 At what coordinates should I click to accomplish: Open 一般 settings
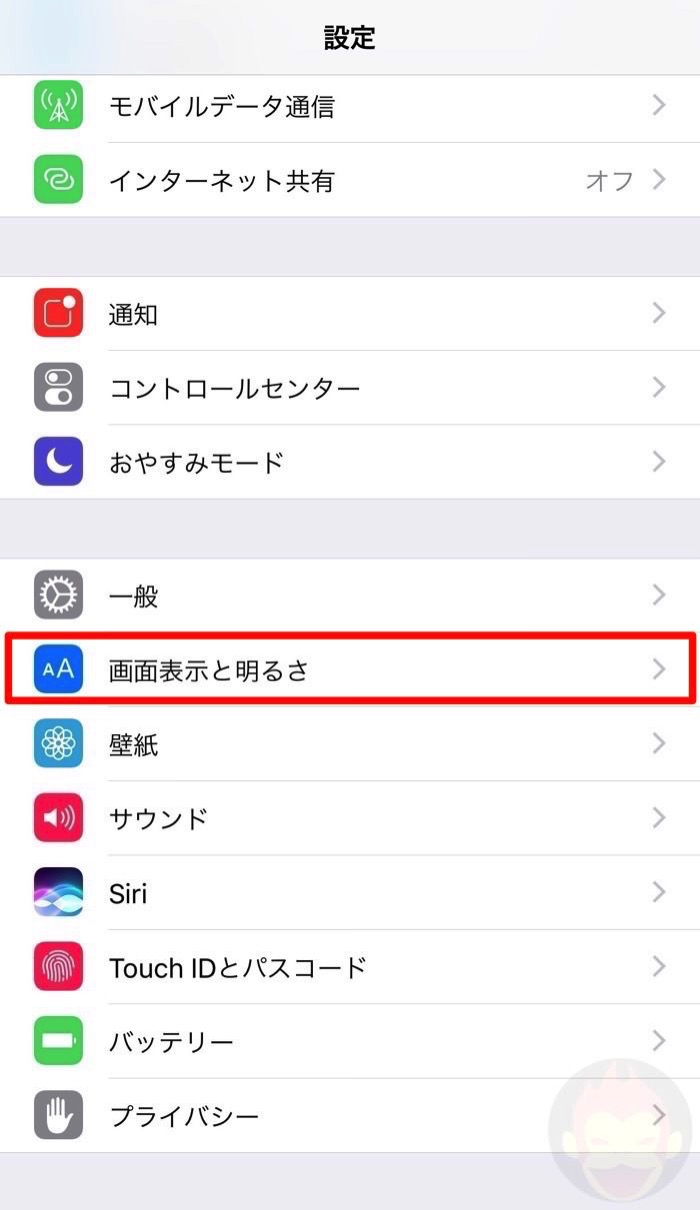click(x=350, y=596)
